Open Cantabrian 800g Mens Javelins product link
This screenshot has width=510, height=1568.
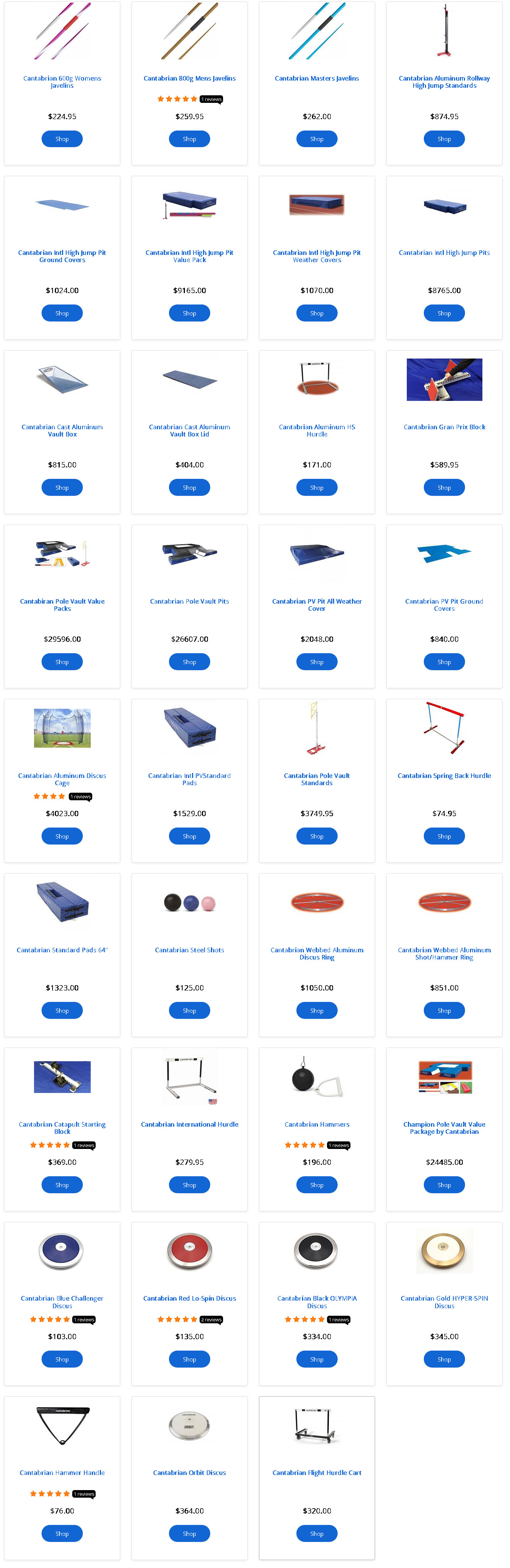click(189, 79)
